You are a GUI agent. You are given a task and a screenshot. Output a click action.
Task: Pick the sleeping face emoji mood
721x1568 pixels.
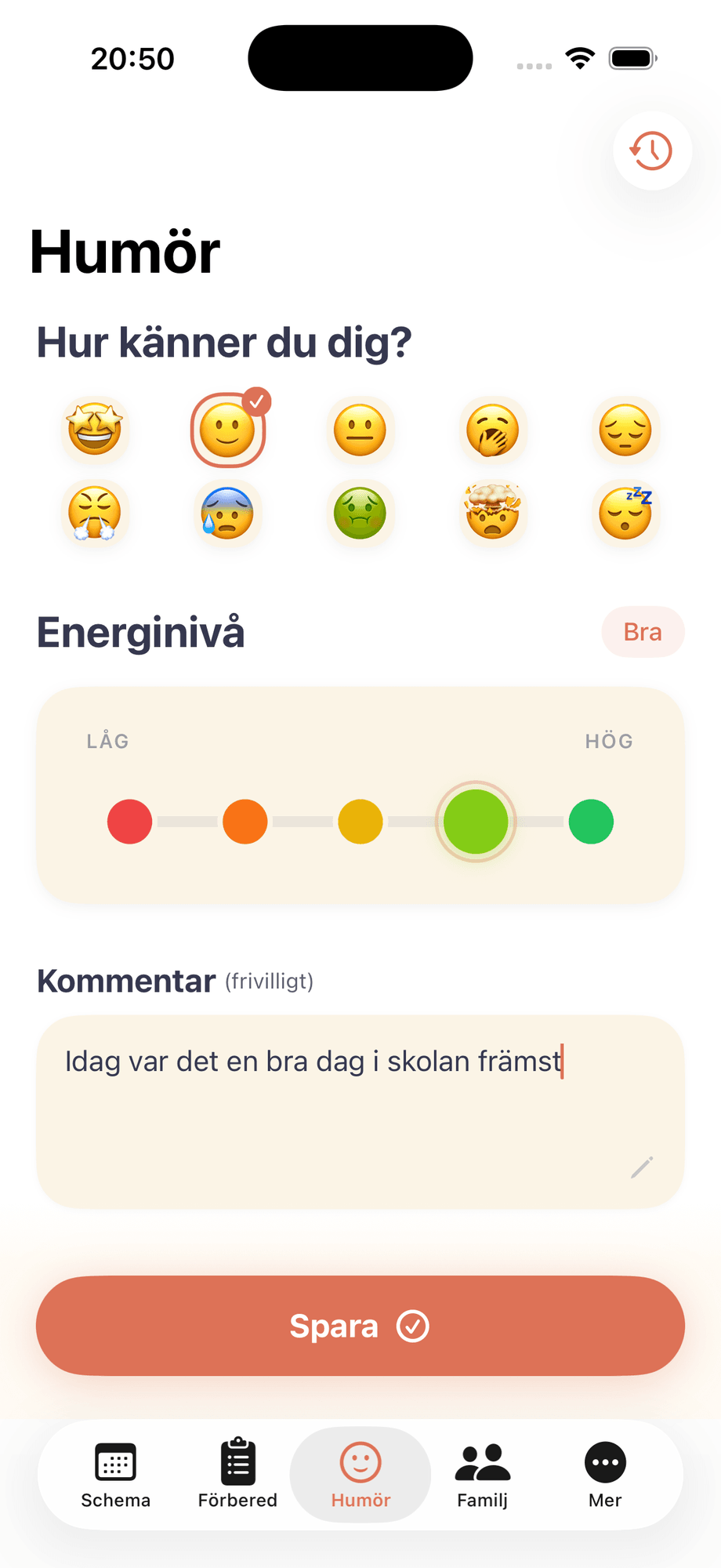625,514
